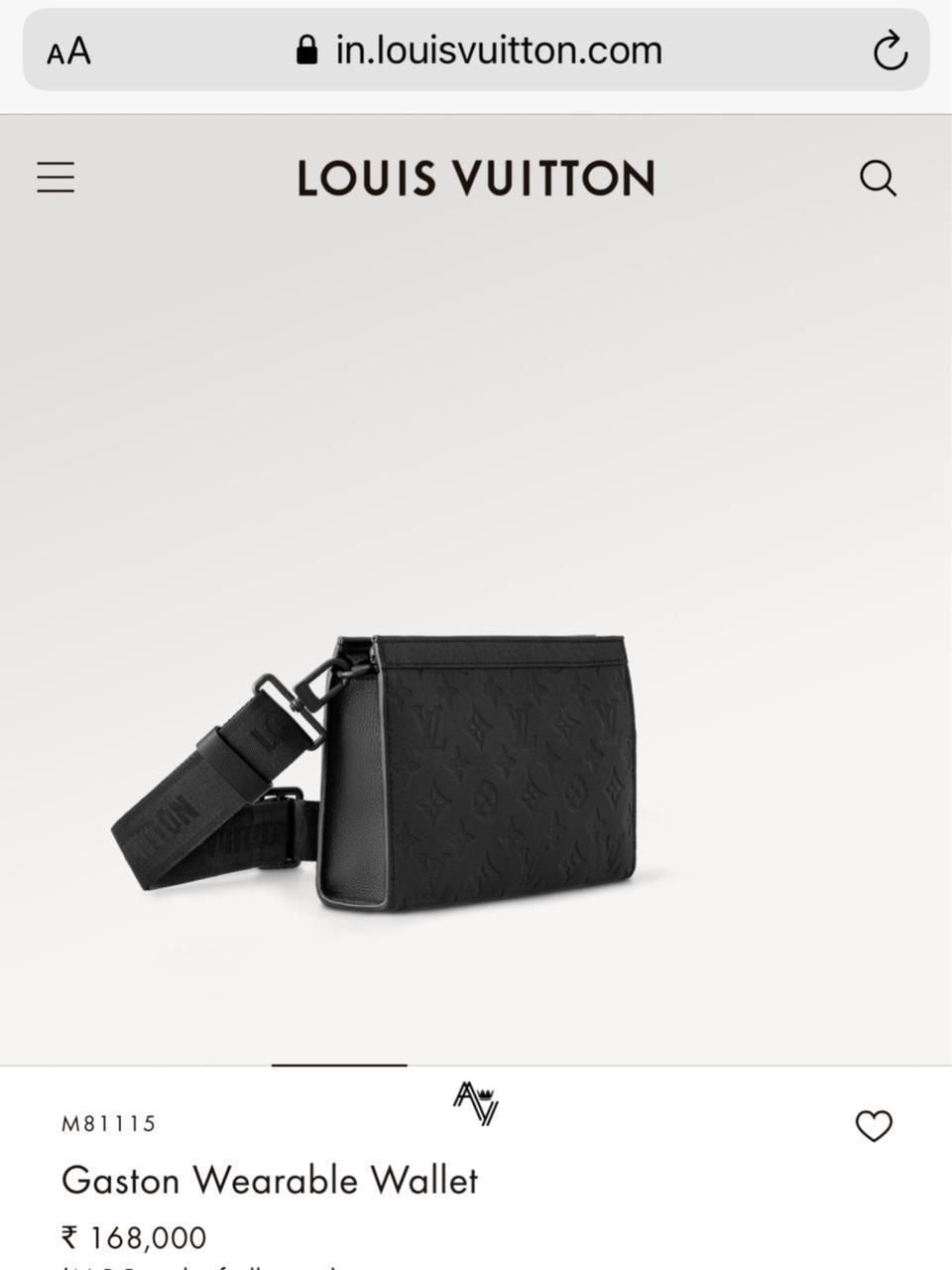This screenshot has height=1270, width=952.
Task: Click the price text ₹ 168,000
Action: click(133, 1237)
